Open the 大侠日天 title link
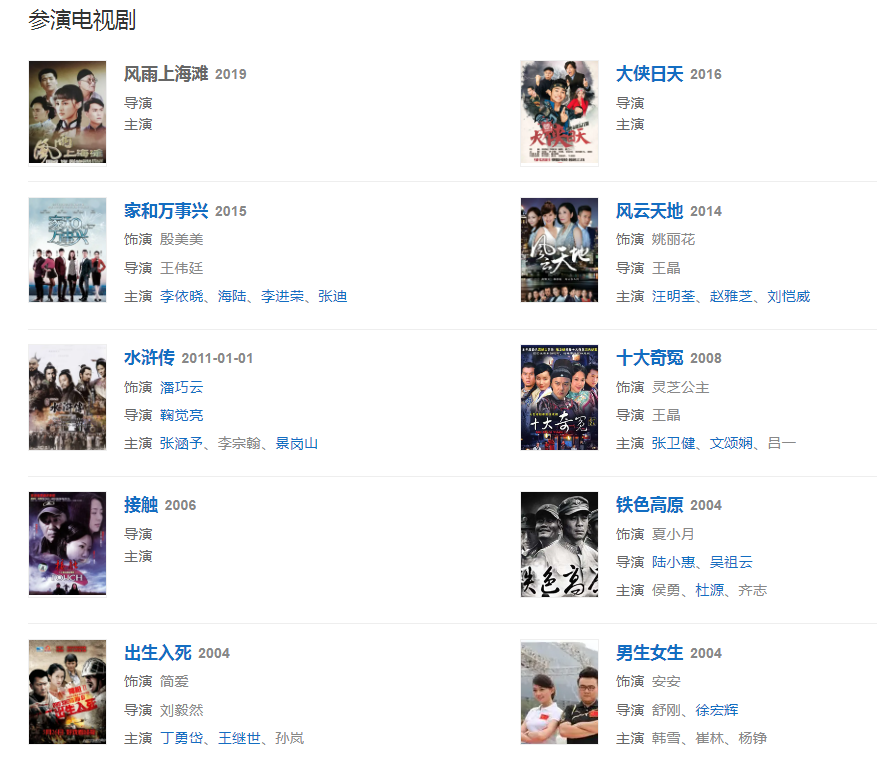 click(x=649, y=74)
